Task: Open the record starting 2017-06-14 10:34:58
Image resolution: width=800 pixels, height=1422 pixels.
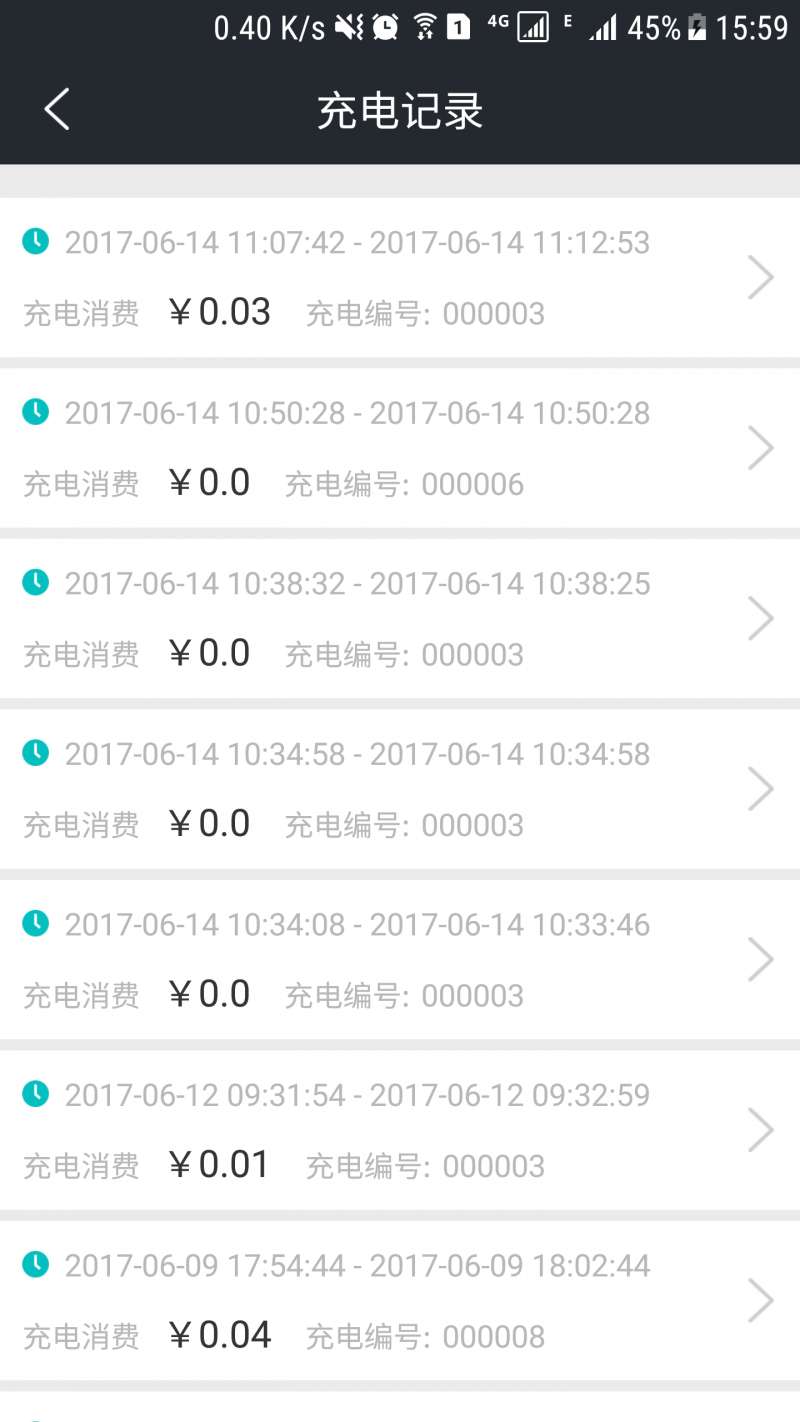Action: coord(400,789)
